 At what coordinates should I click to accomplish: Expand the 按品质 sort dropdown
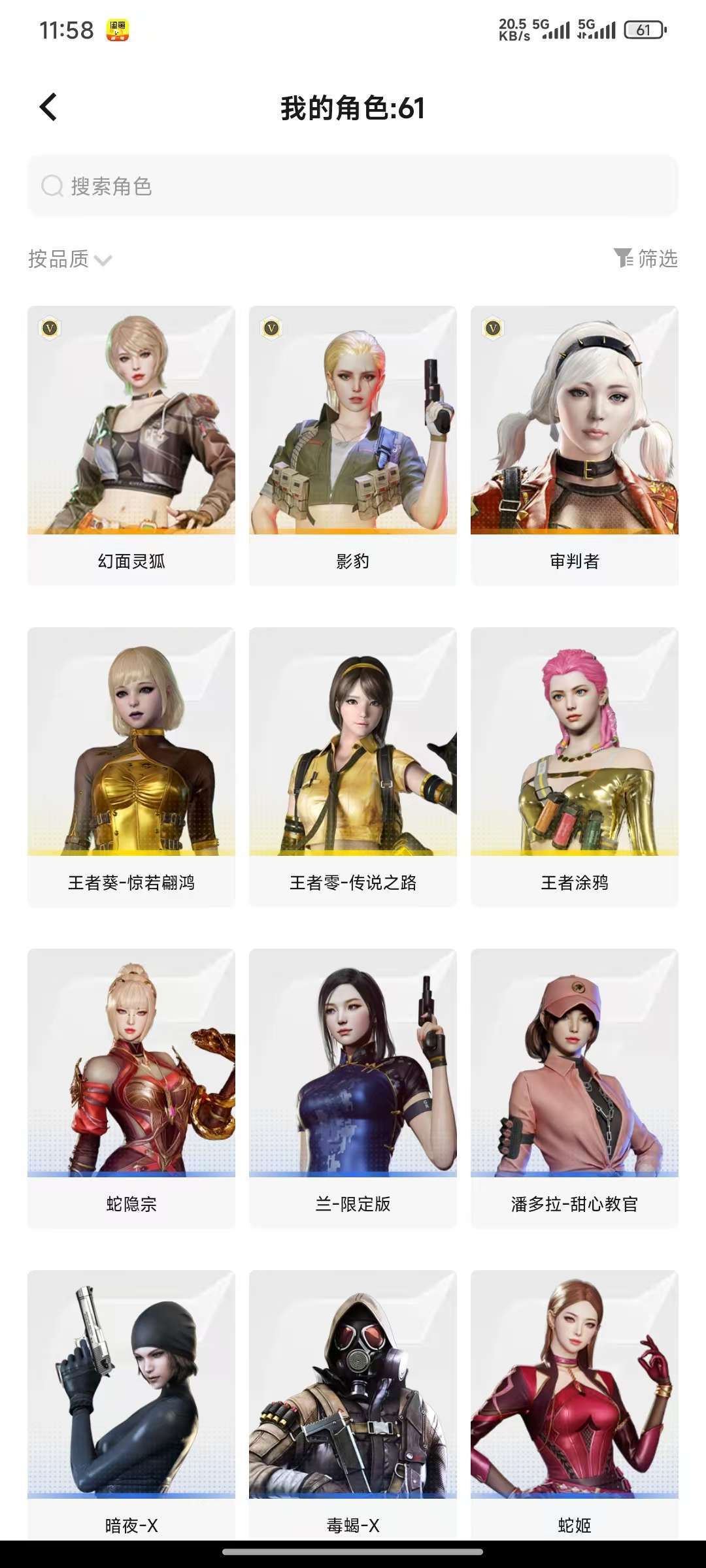(x=70, y=259)
